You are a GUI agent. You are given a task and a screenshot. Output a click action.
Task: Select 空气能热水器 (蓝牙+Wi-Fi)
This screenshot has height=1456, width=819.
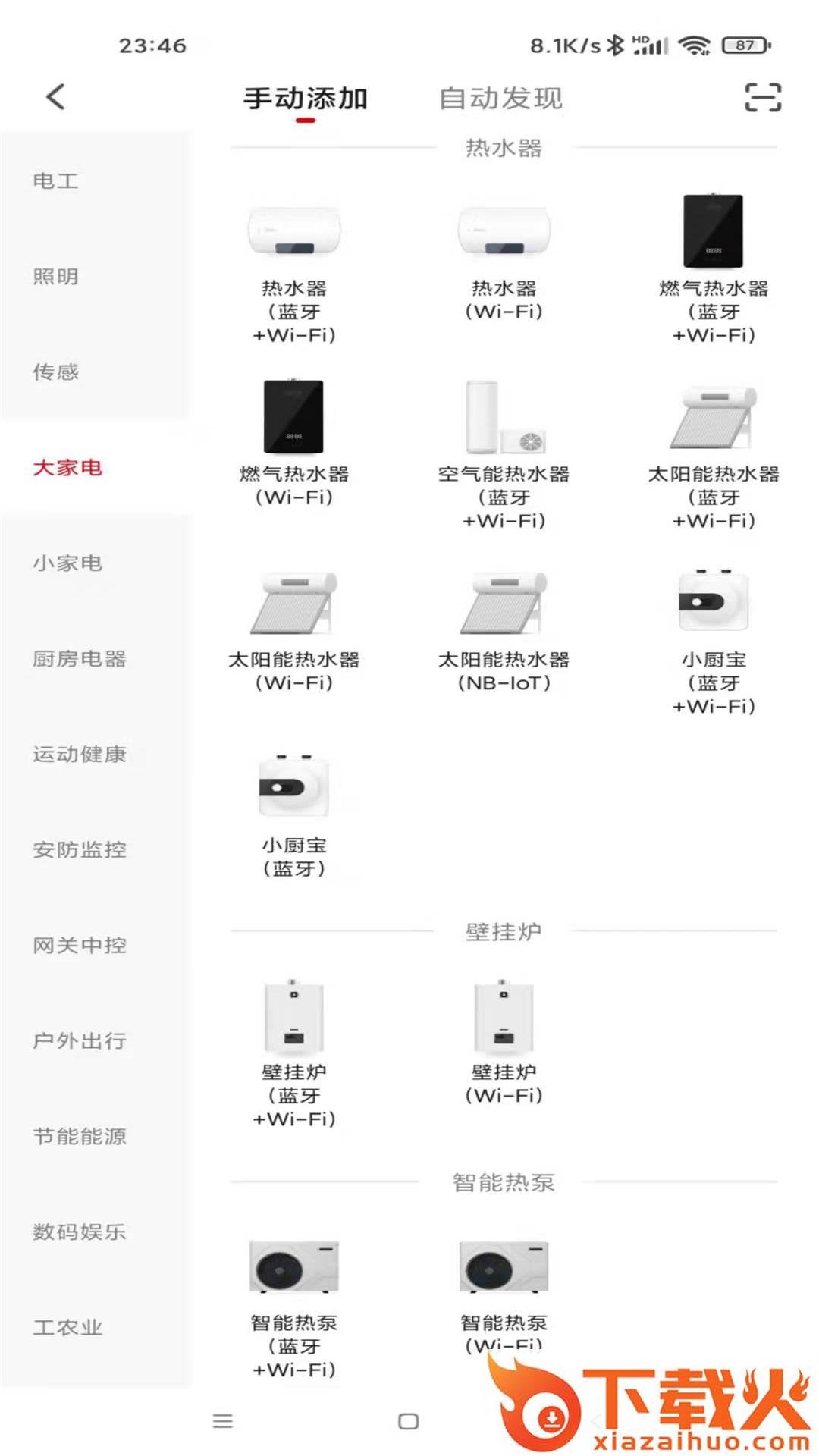click(x=504, y=451)
